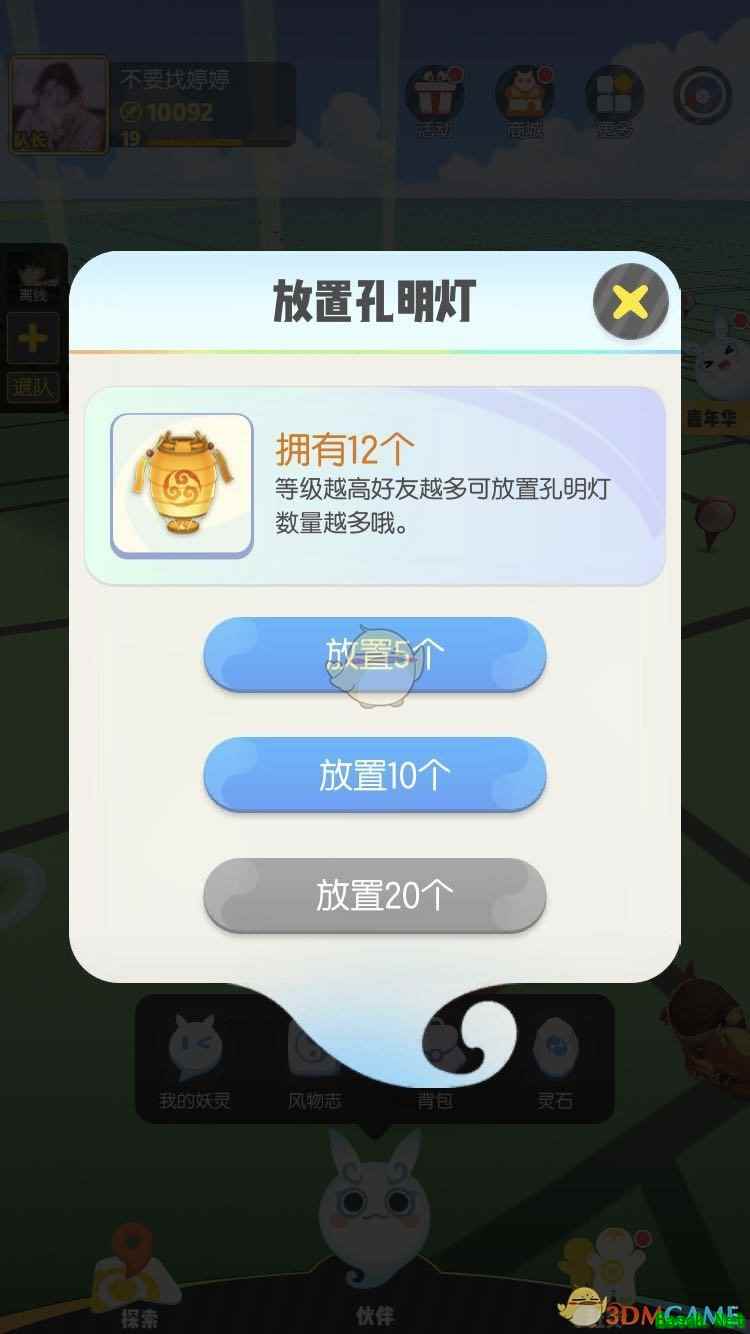This screenshot has width=750, height=1334.
Task: Select the 放置5个 button
Action: point(375,654)
